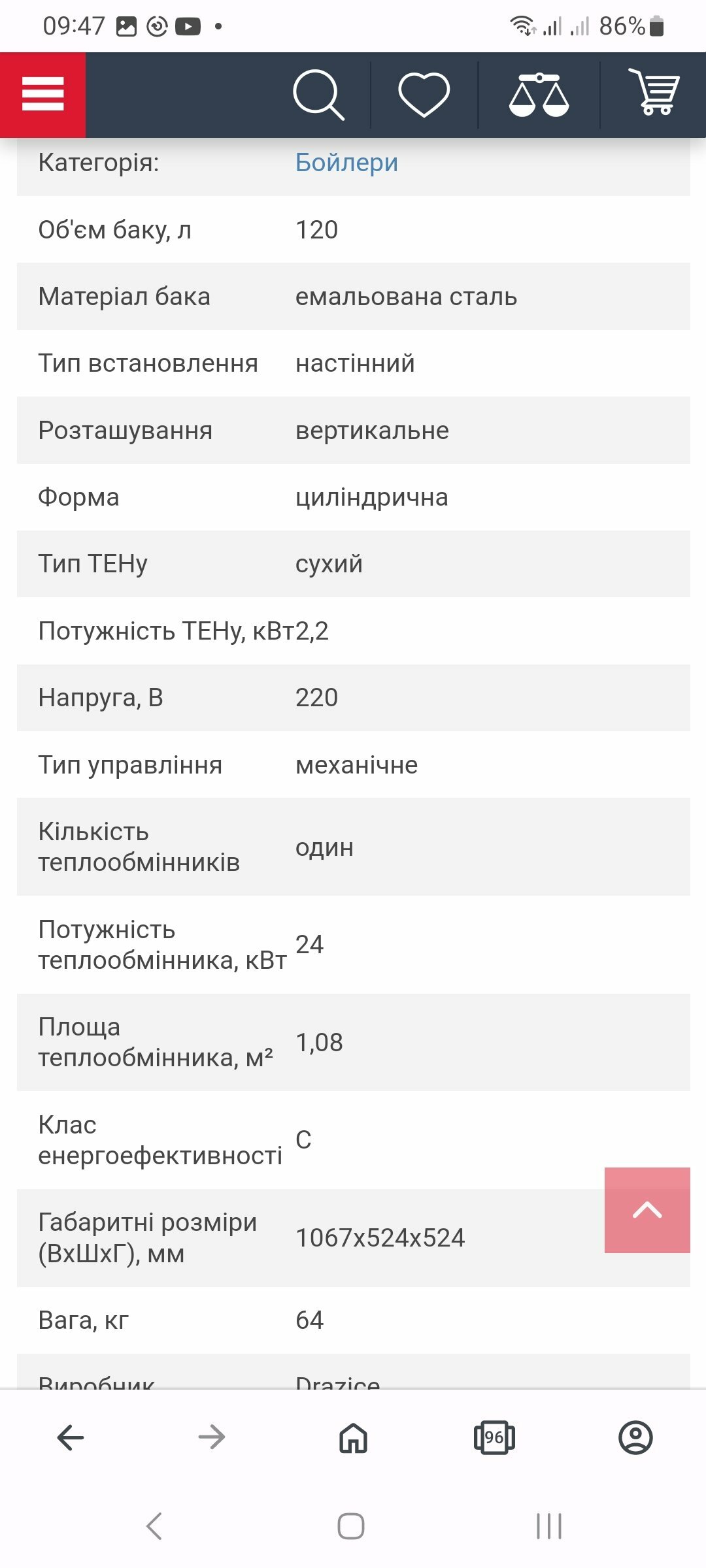
Task: Open the browser tabs counter showing 96
Action: tap(494, 1437)
